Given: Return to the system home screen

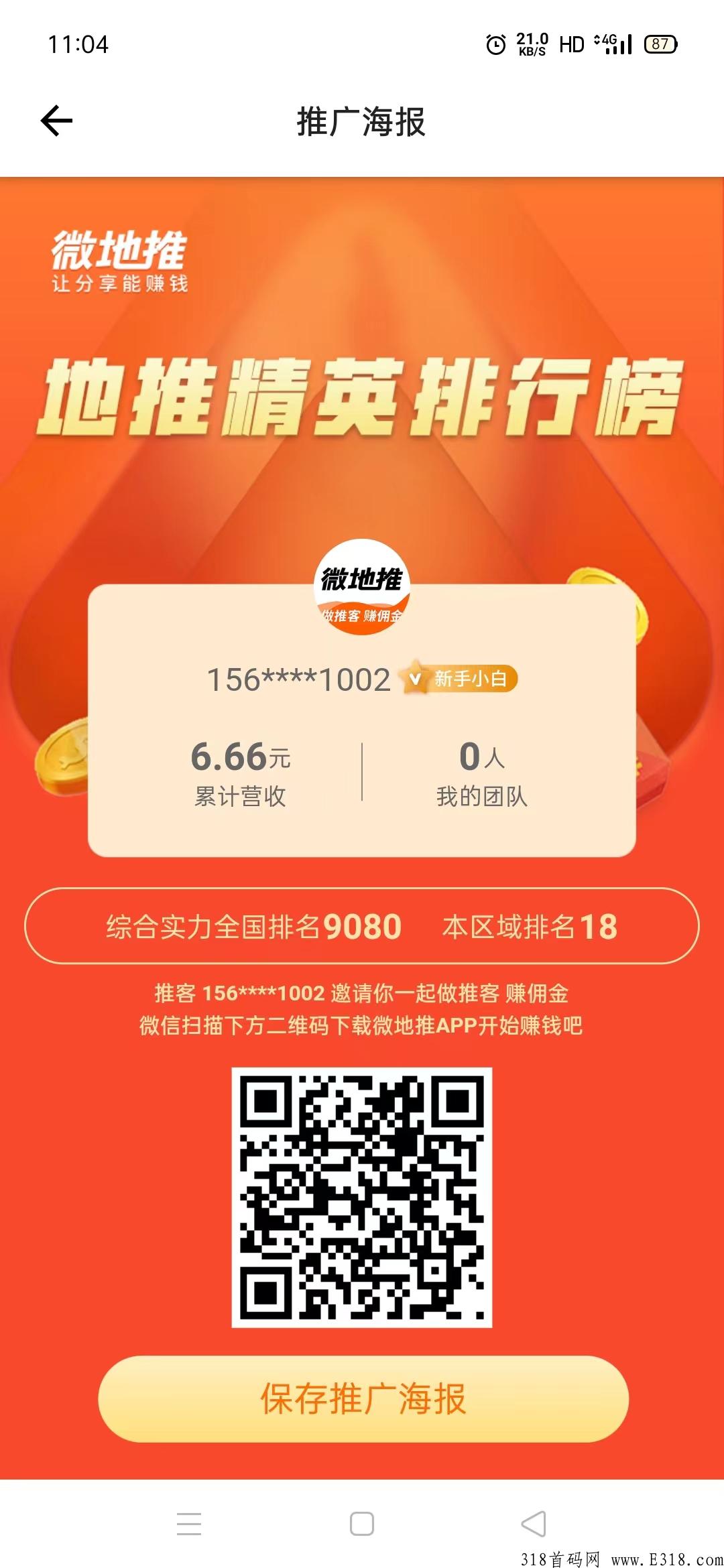Looking at the screenshot, I should (x=362, y=1523).
